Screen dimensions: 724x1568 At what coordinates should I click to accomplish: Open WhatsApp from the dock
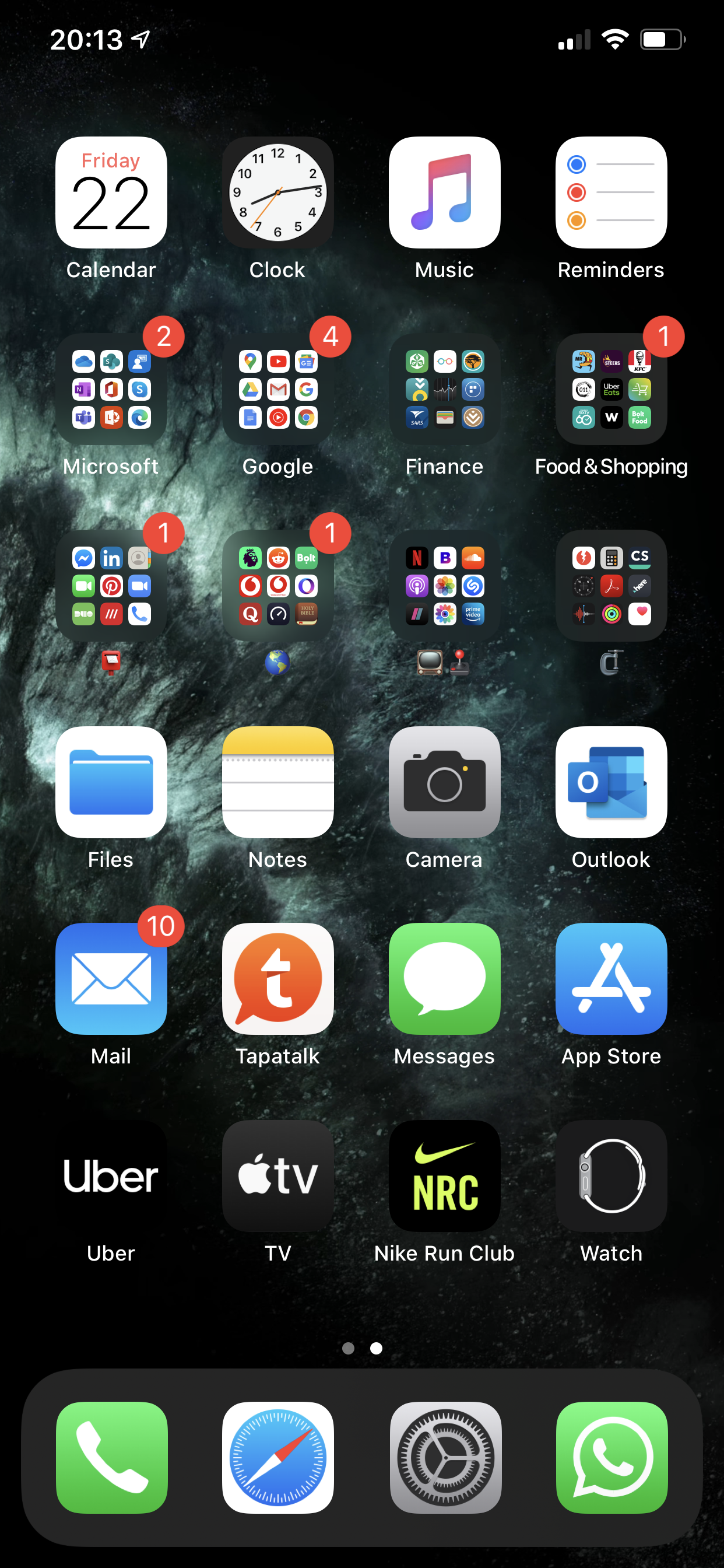point(611,1457)
